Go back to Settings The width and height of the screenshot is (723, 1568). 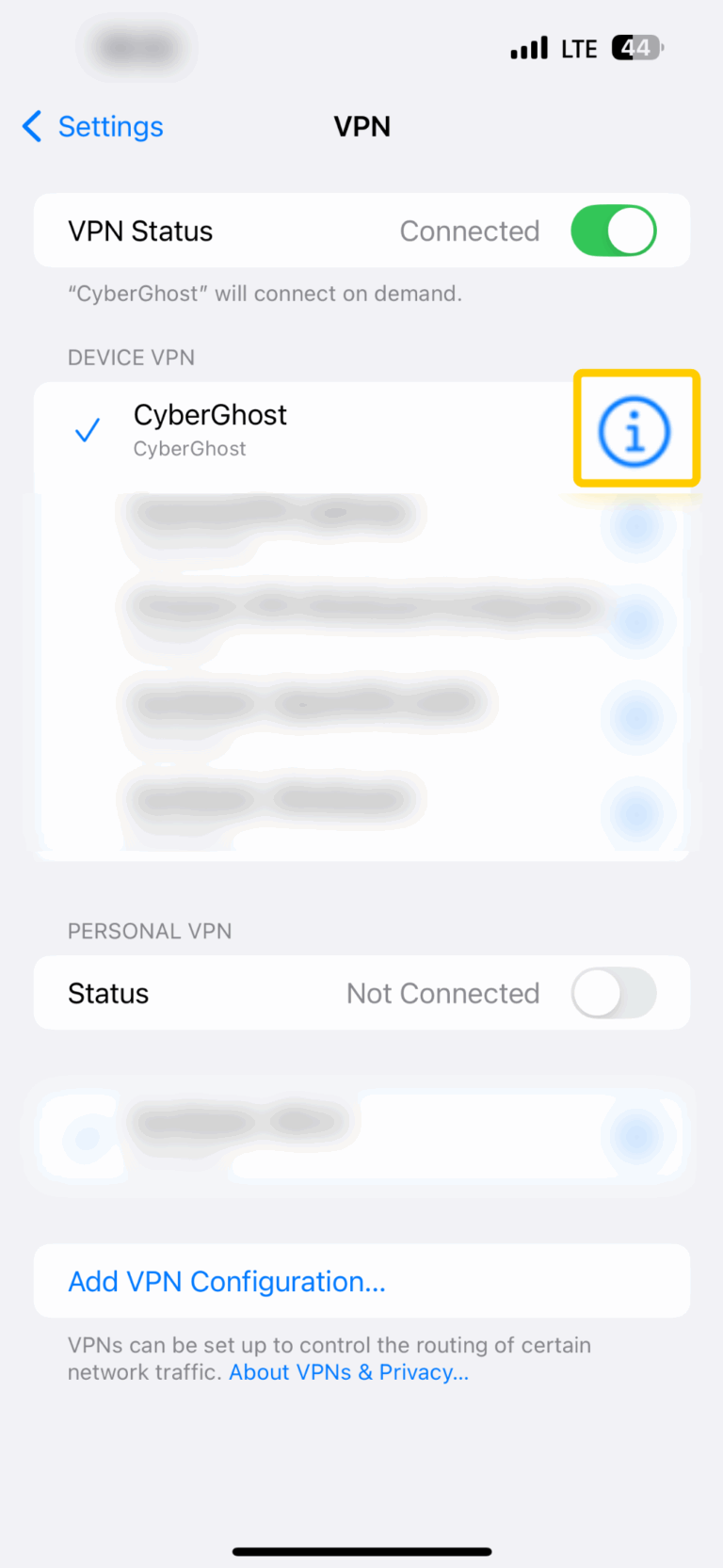[93, 126]
